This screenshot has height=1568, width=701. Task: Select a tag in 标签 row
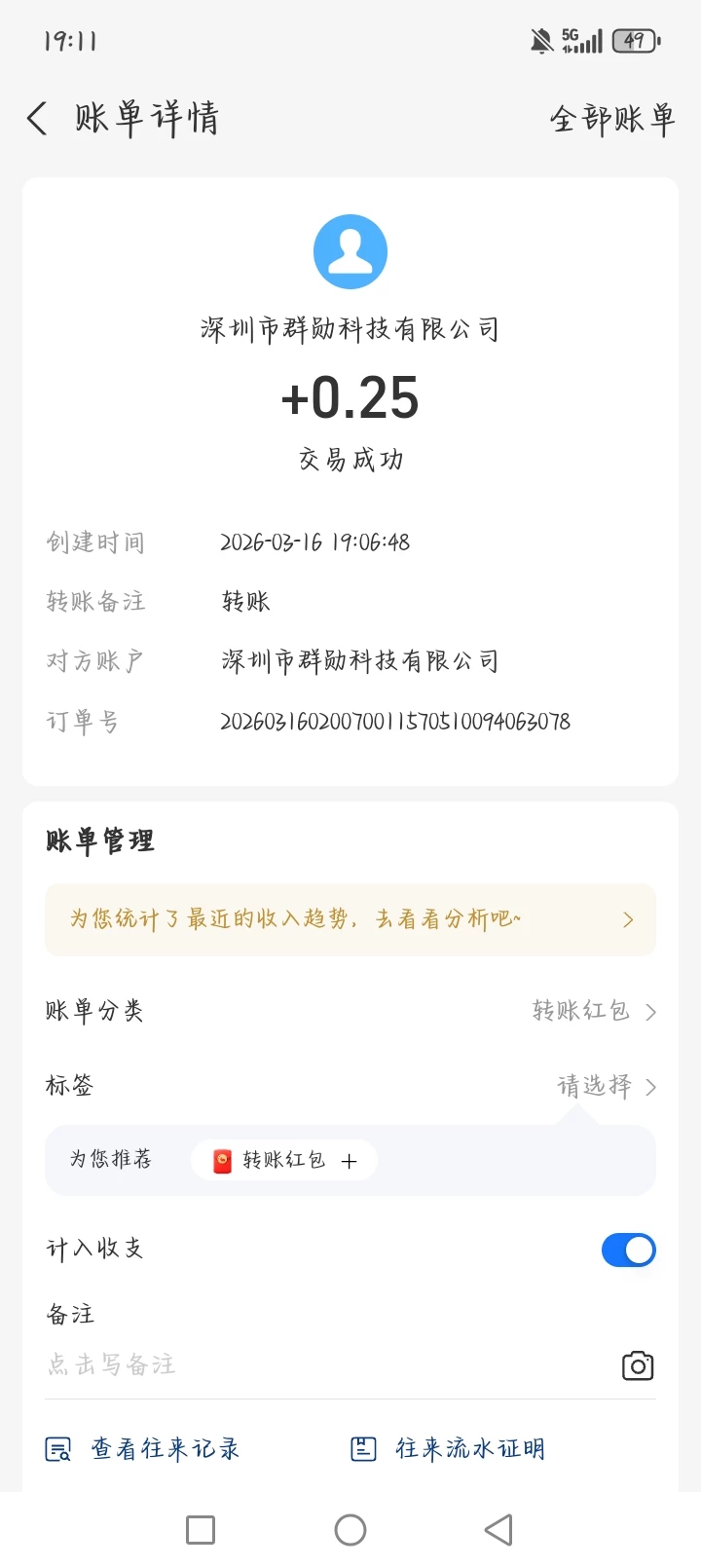pos(606,1086)
